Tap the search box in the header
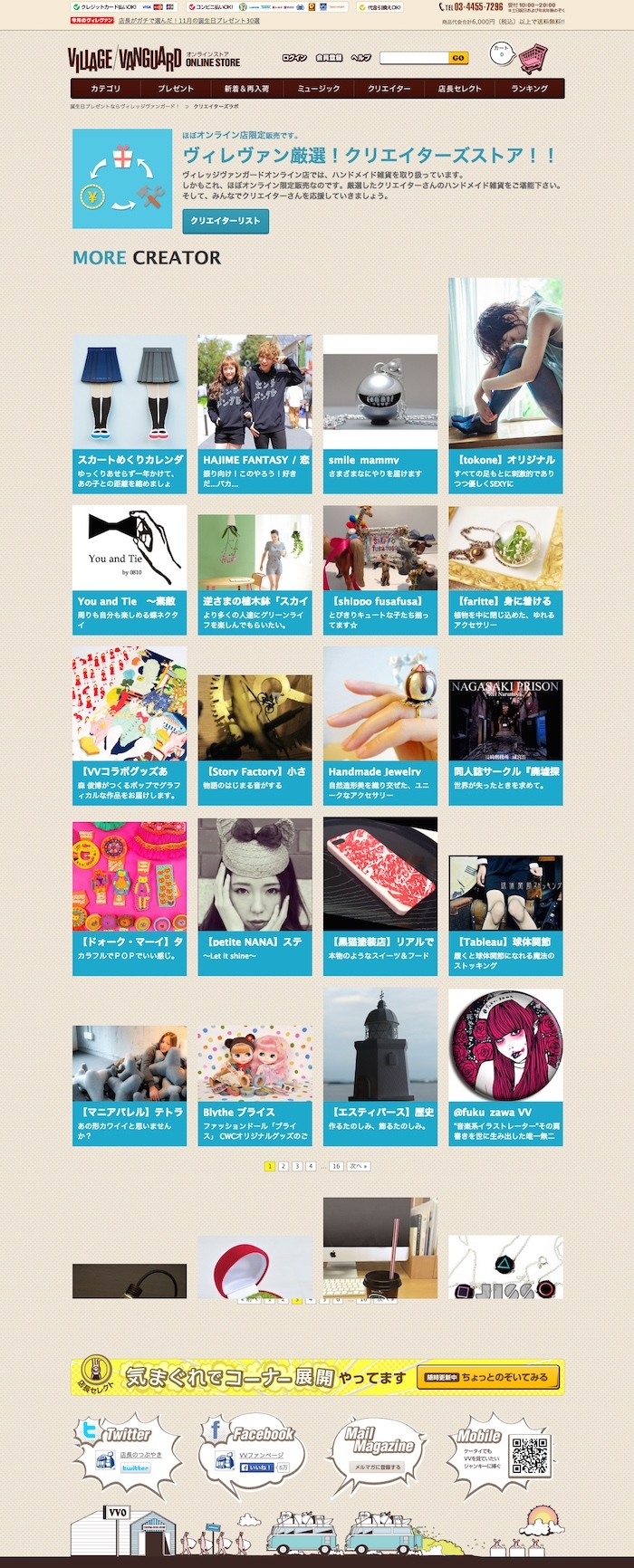Image resolution: width=634 pixels, height=1568 pixels. click(414, 57)
